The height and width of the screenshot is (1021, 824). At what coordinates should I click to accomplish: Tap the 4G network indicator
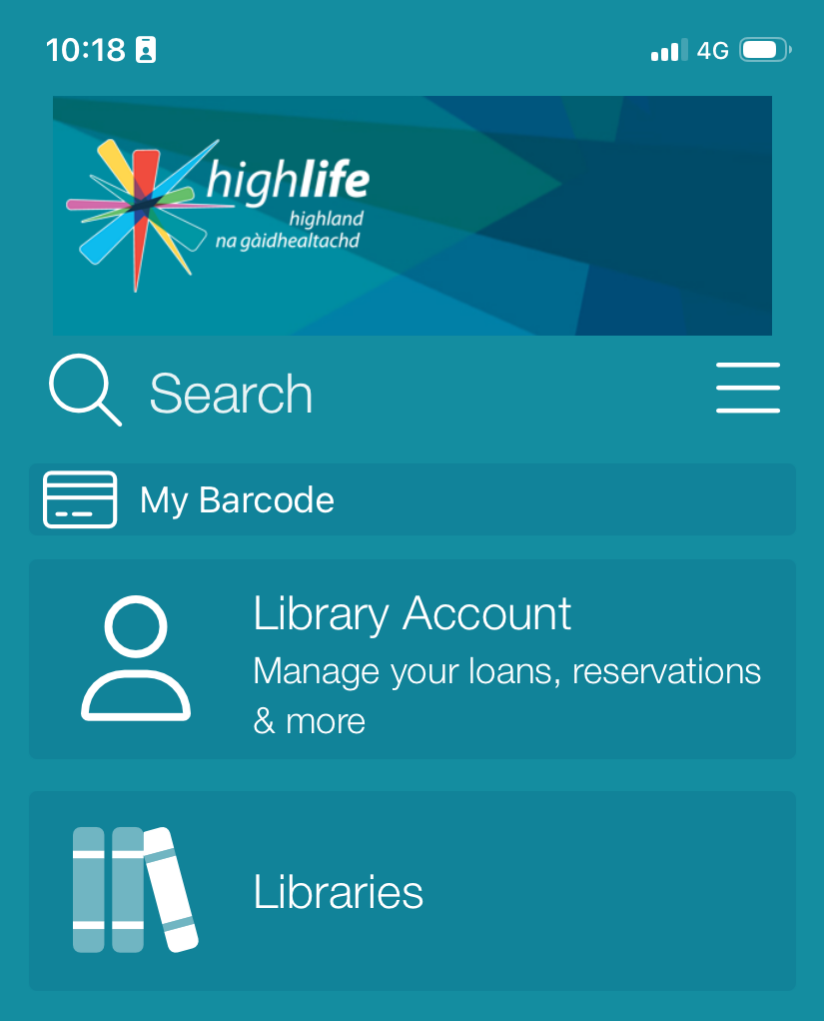pyautogui.click(x=713, y=49)
